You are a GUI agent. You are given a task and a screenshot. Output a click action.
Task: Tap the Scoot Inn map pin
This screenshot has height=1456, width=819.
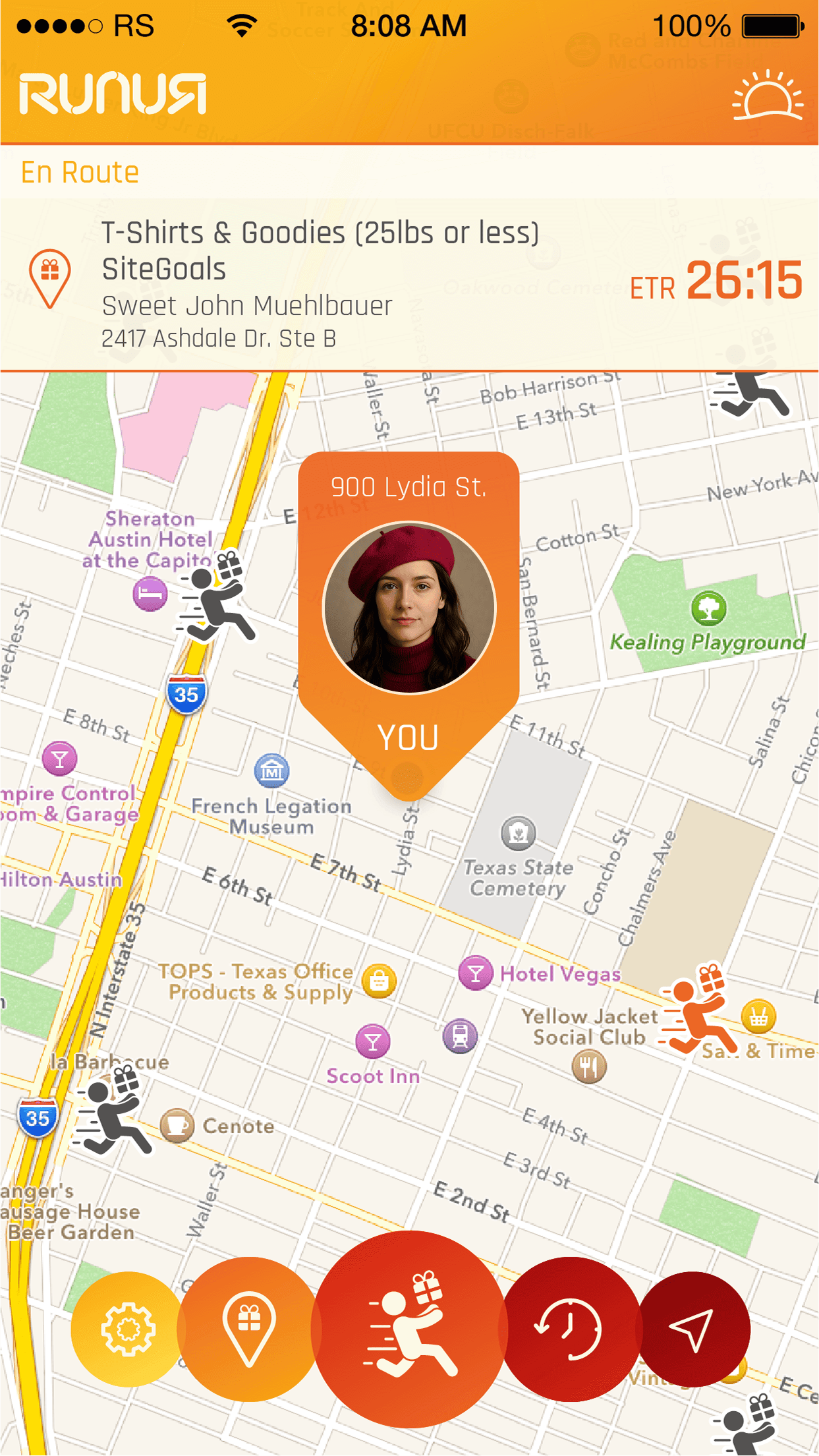pyautogui.click(x=373, y=1041)
